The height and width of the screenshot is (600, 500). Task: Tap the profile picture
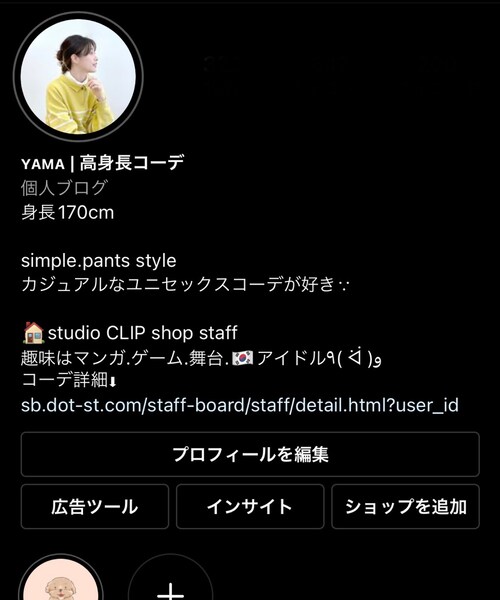tap(78, 77)
